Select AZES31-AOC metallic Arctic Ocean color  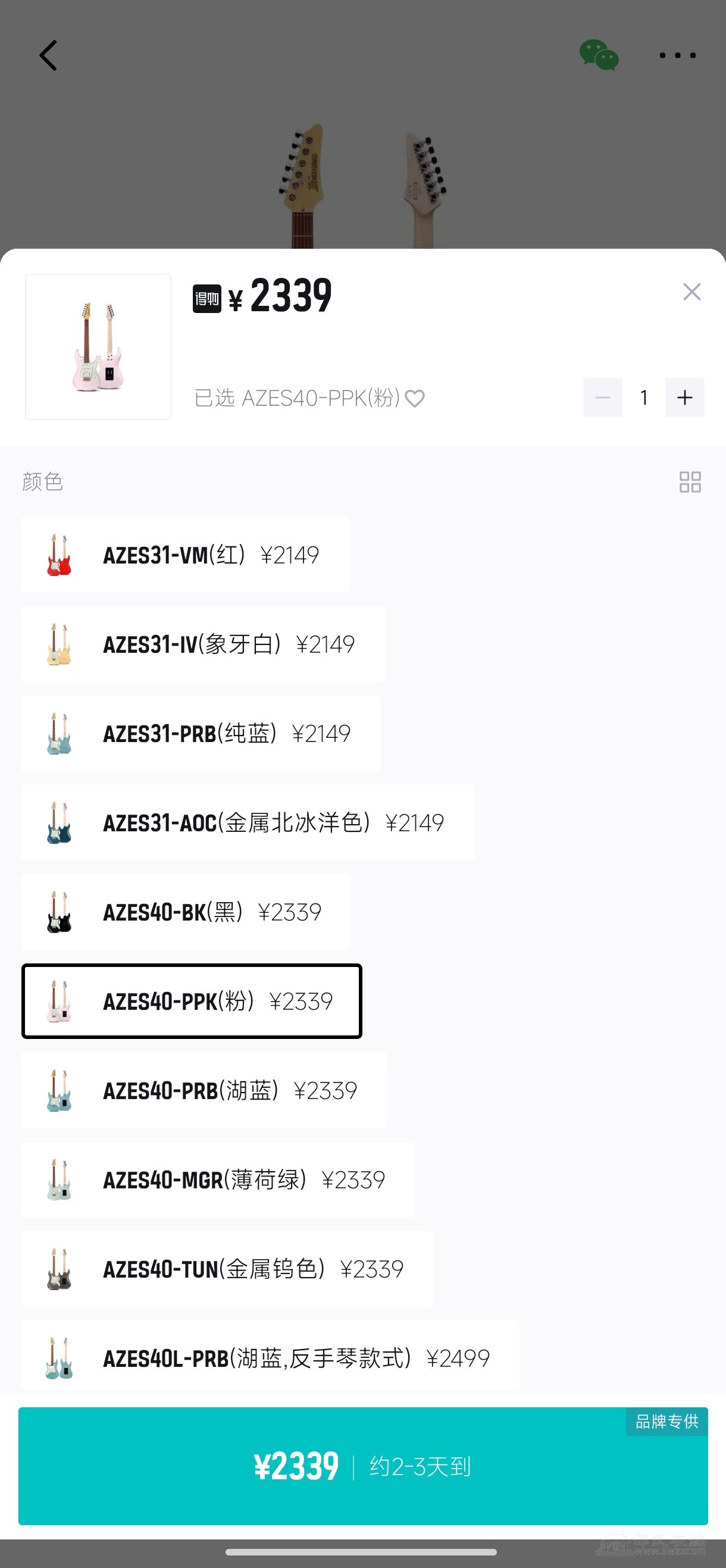247,822
